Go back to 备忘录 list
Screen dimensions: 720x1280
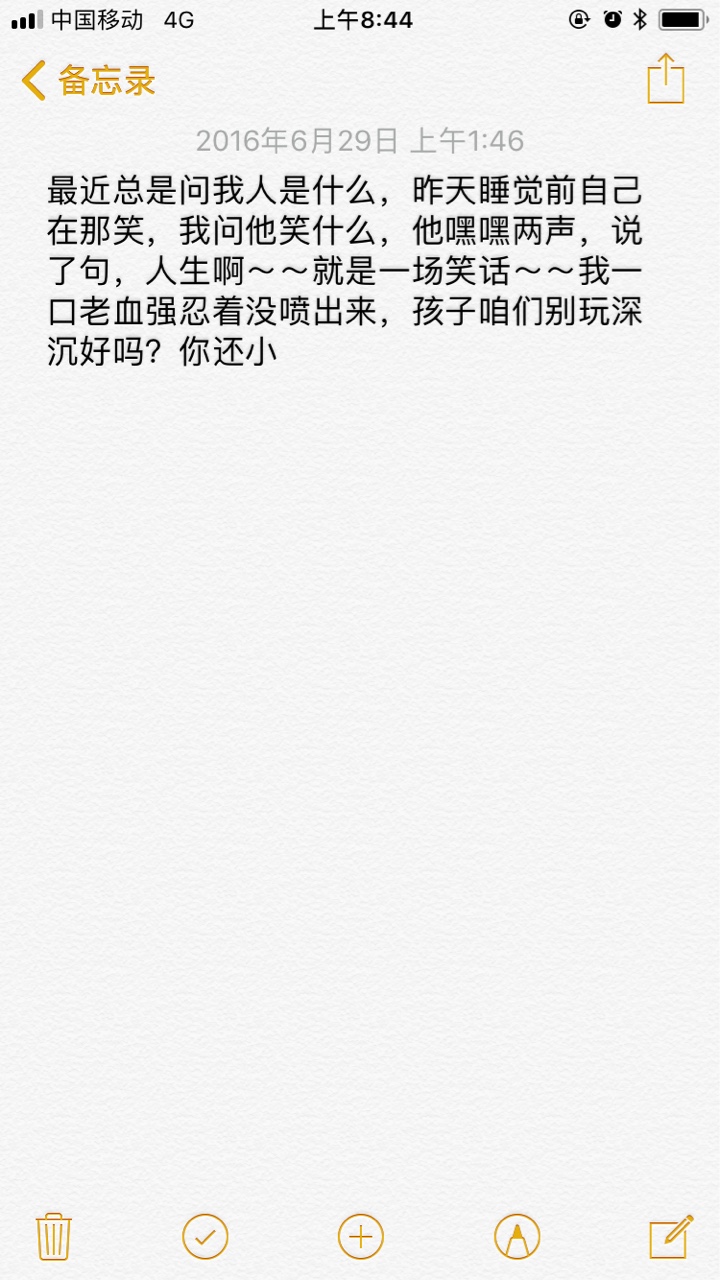(88, 80)
